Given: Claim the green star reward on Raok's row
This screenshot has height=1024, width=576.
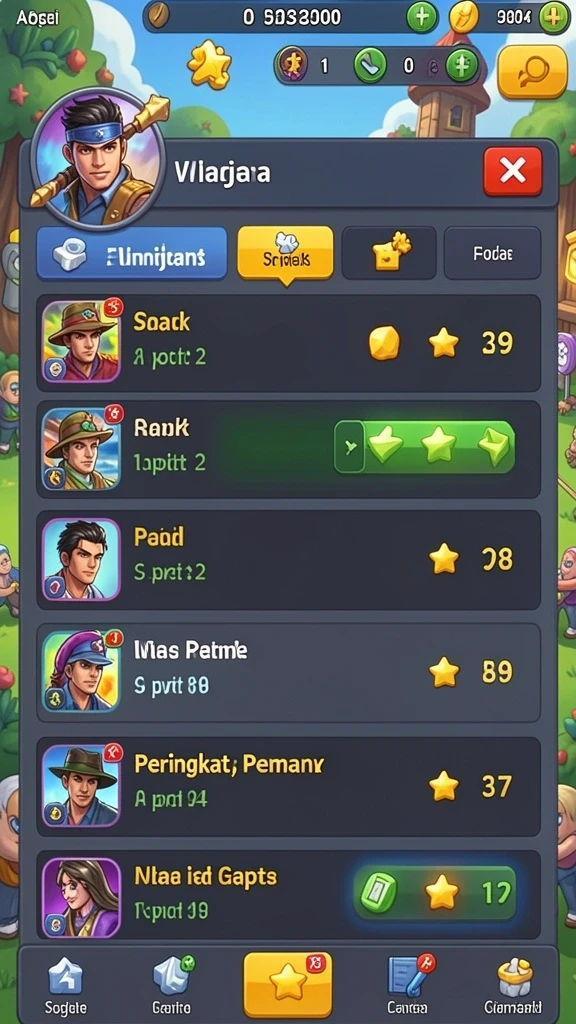Looking at the screenshot, I should click(x=424, y=447).
